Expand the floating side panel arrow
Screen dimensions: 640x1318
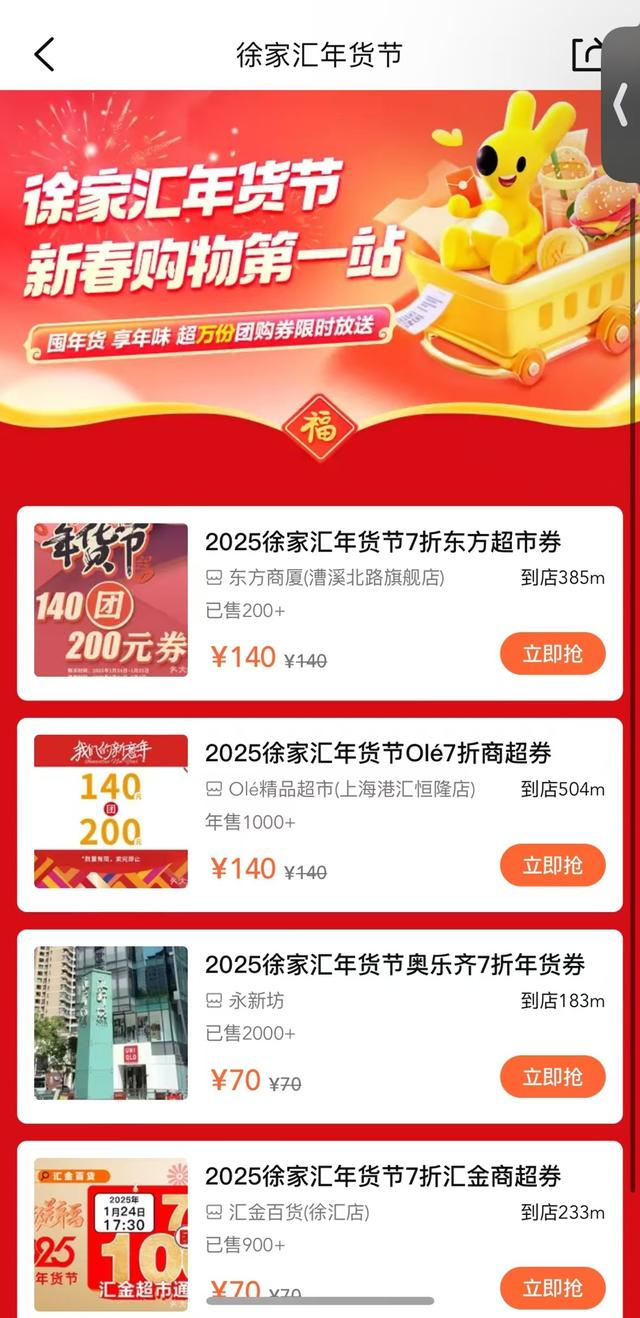point(622,103)
